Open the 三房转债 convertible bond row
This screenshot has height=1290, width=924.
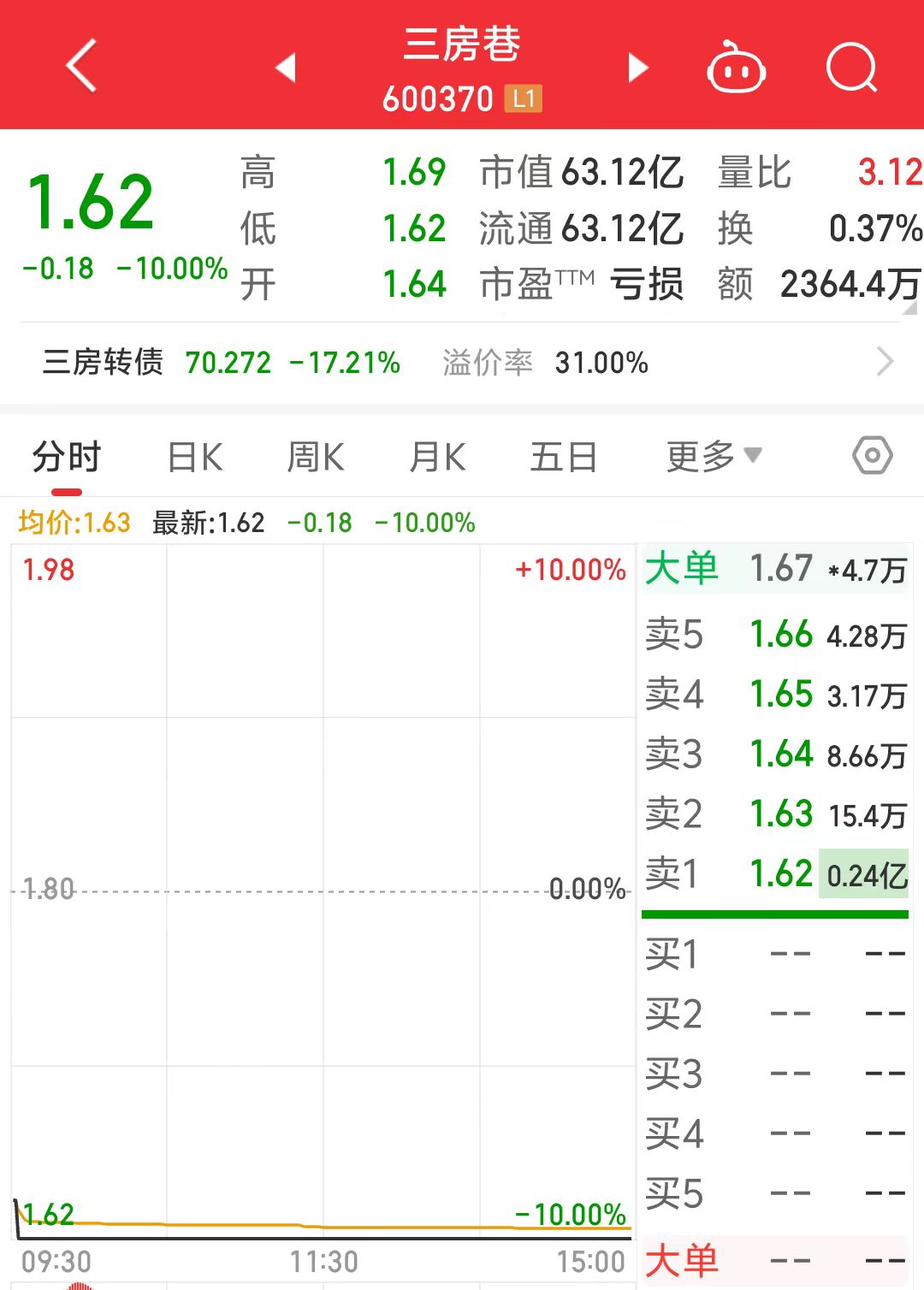point(462,362)
